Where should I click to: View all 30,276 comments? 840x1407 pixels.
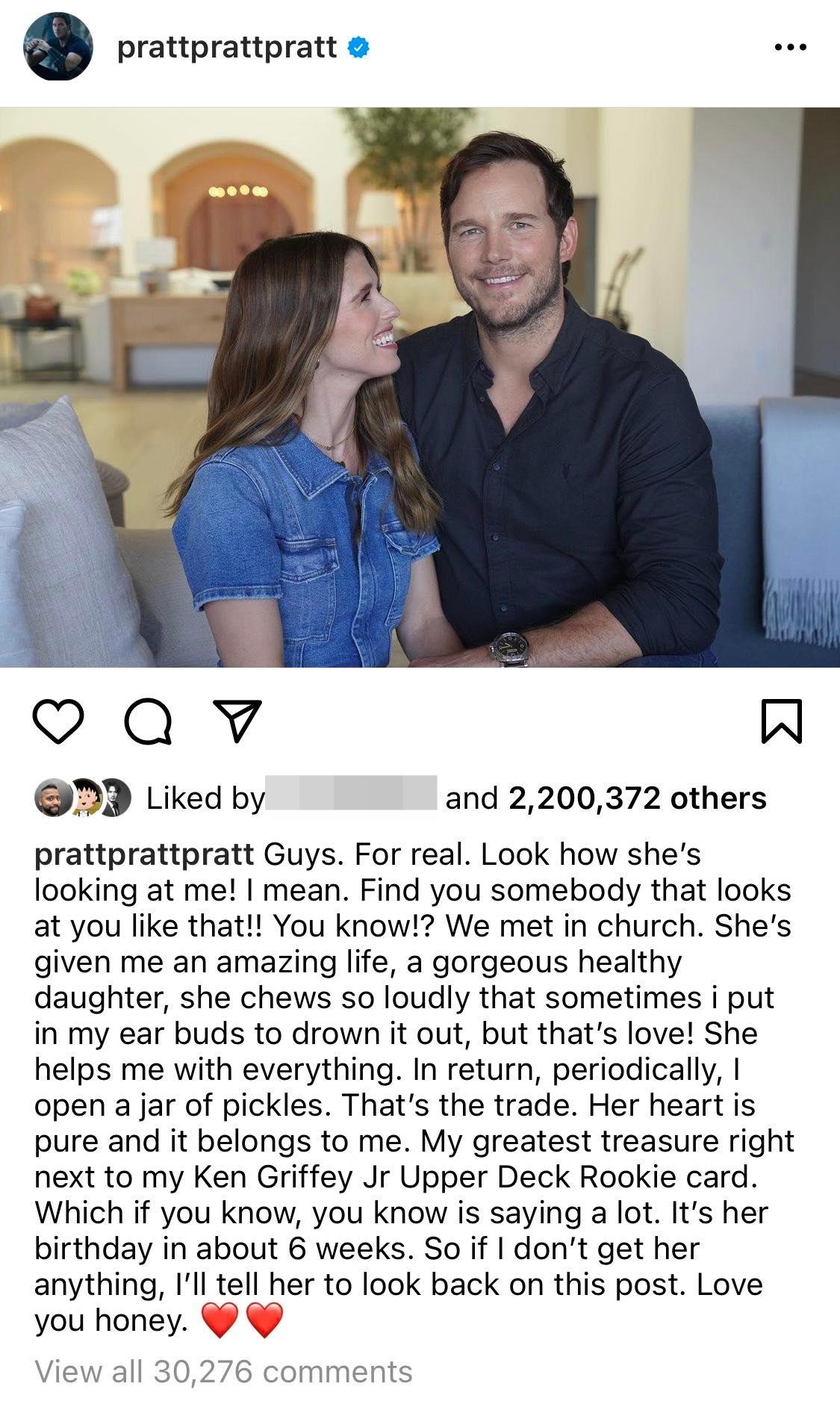pos(223,1372)
